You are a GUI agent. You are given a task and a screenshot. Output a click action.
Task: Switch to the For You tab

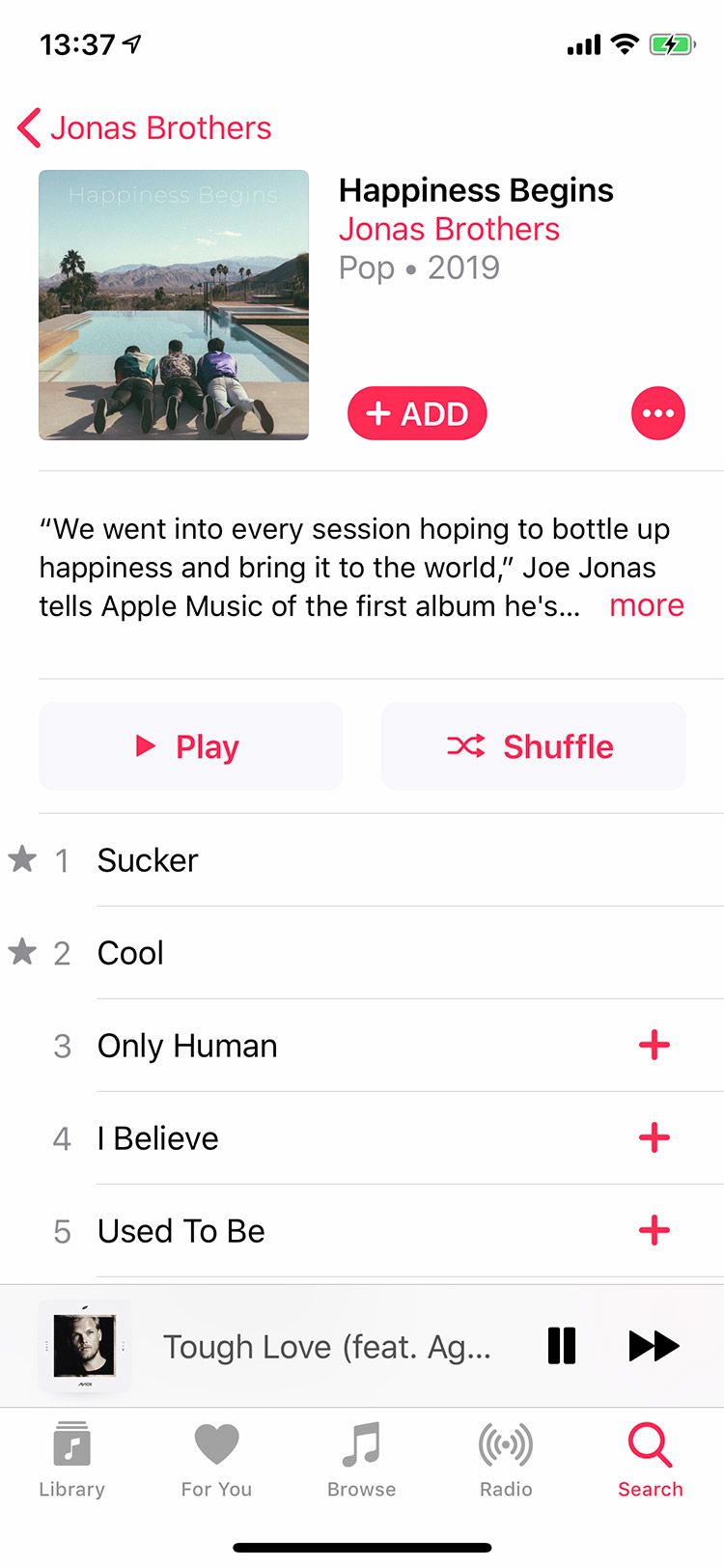click(216, 1460)
